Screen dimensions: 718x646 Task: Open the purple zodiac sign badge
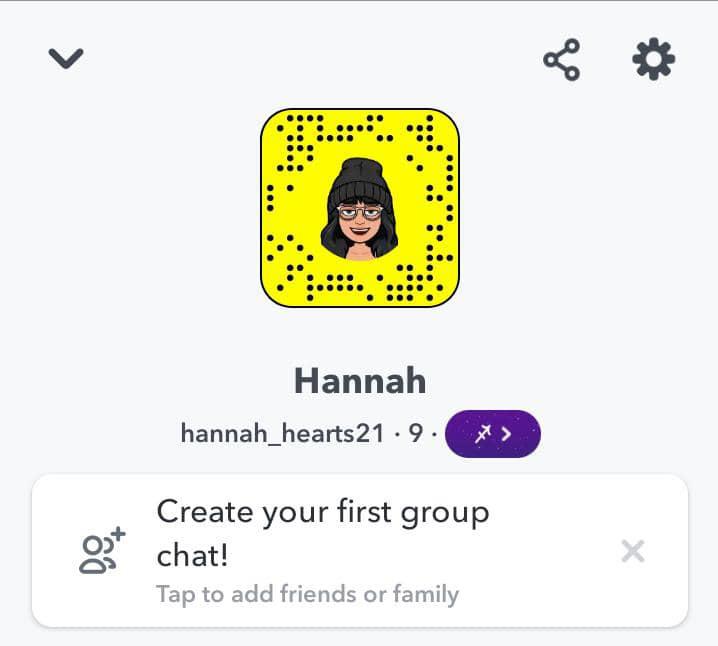(x=493, y=434)
